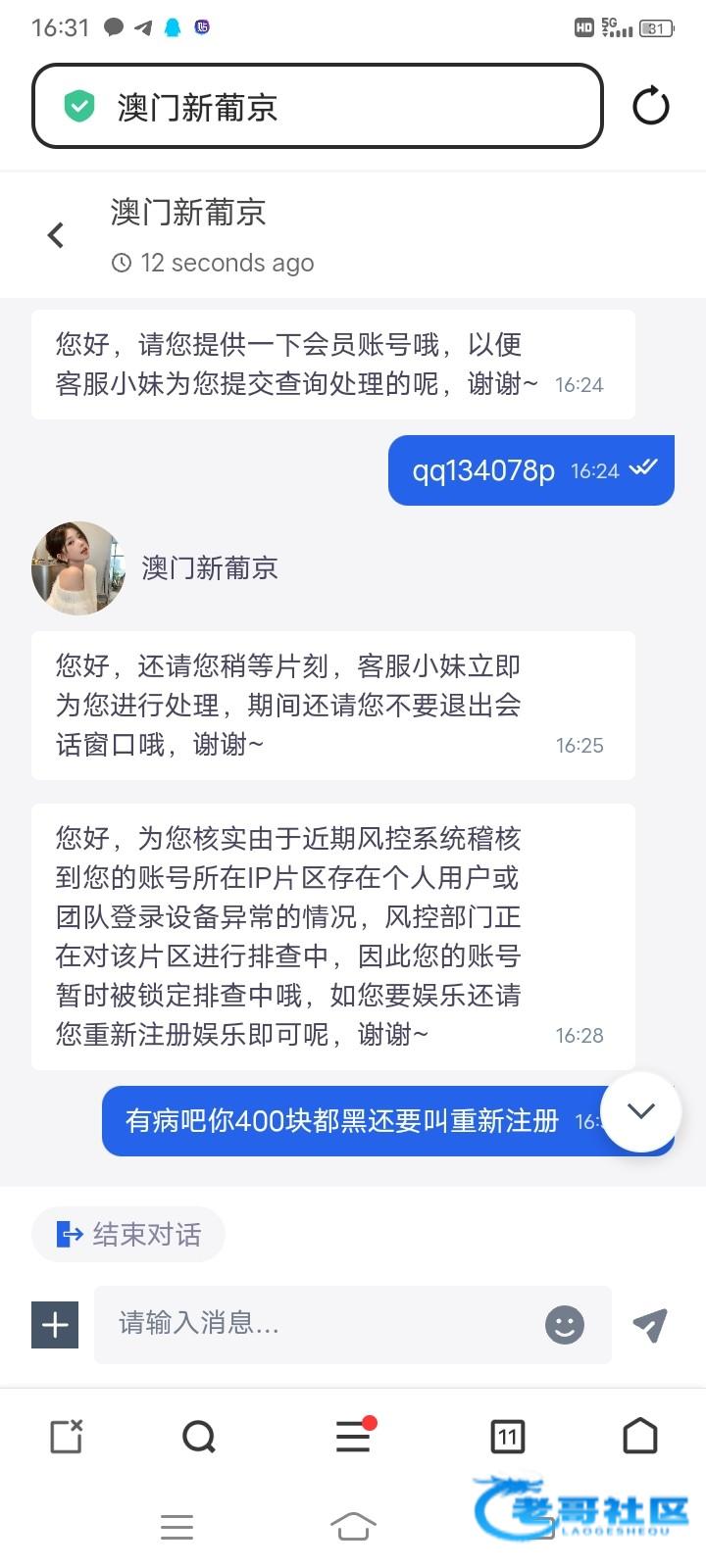Open the emoji picker
The image size is (706, 1568).
(x=565, y=1325)
